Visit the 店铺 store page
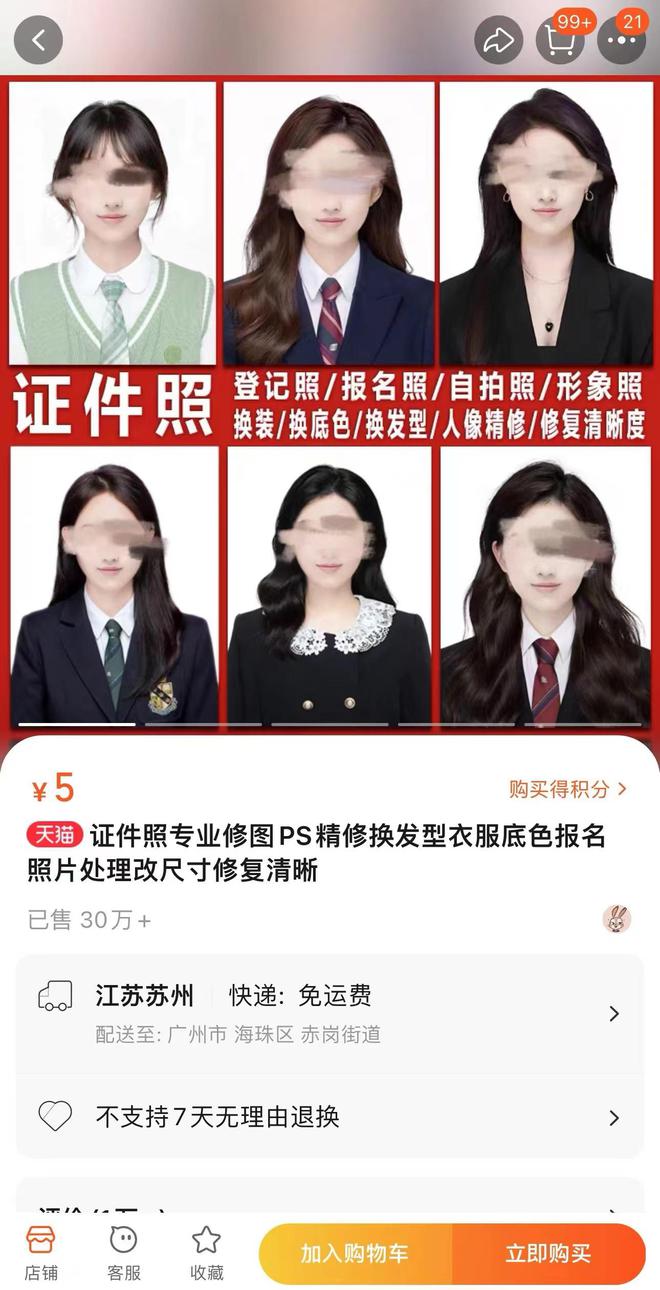This screenshot has width=660, height=1290. (x=41, y=1253)
